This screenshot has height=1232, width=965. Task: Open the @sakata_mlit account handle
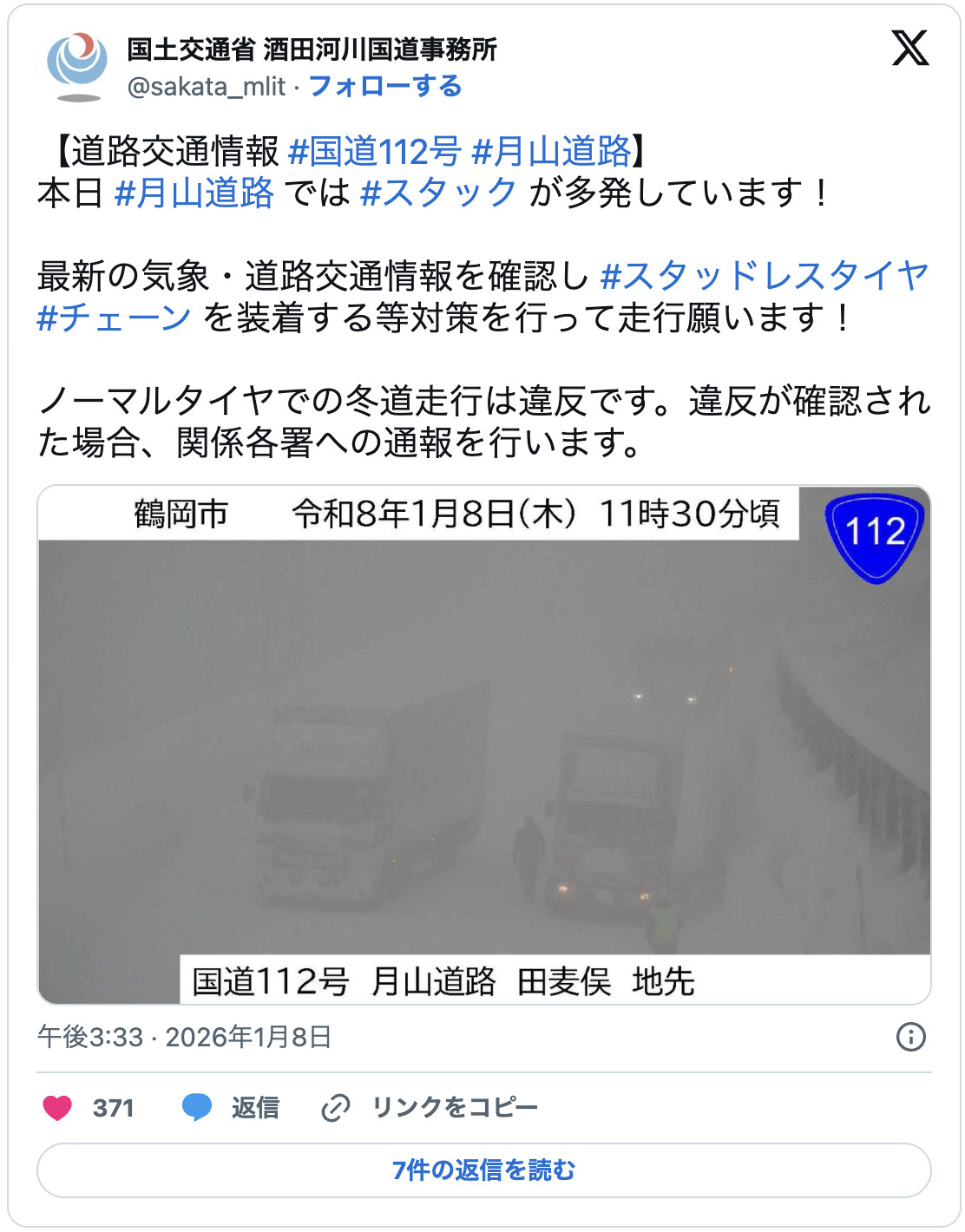[x=207, y=87]
